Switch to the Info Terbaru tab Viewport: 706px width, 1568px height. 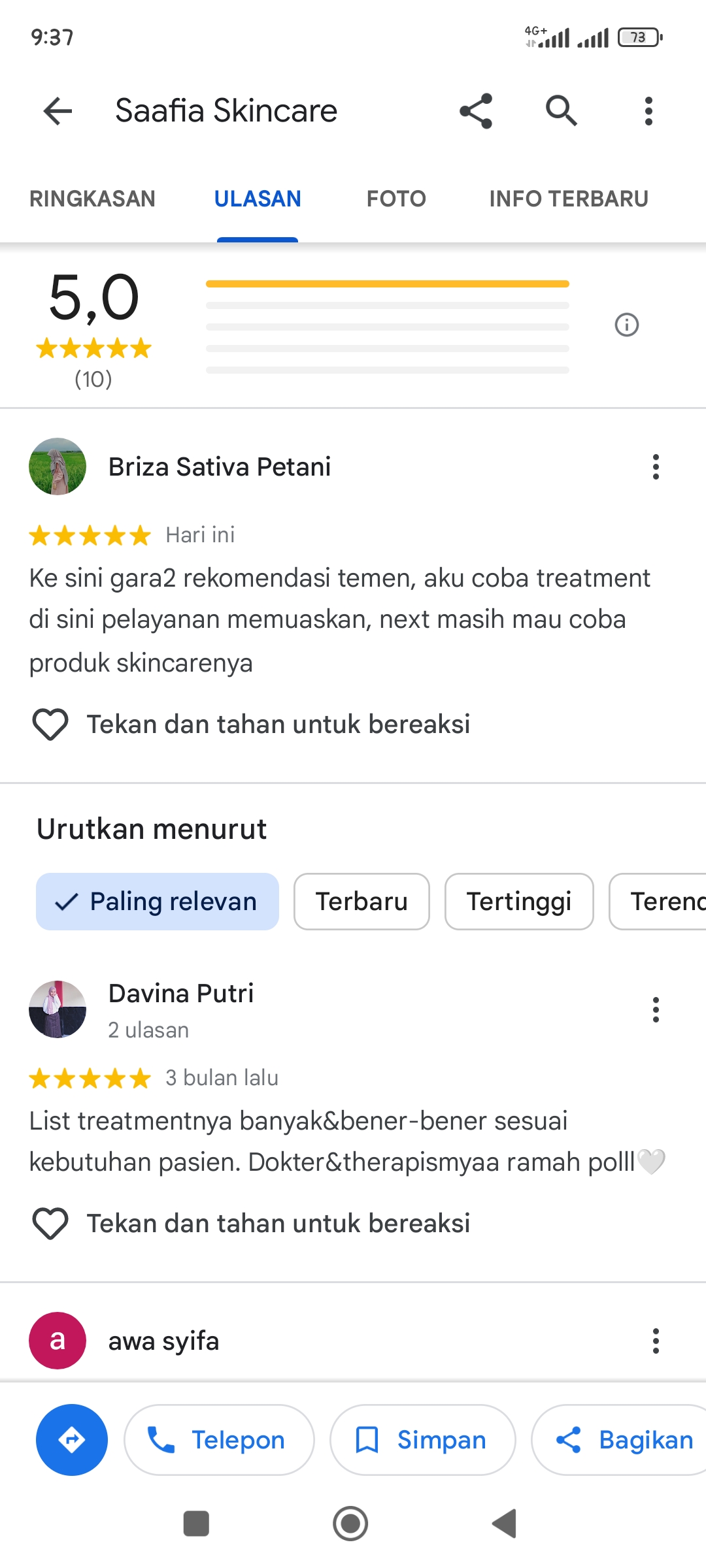pyautogui.click(x=569, y=199)
